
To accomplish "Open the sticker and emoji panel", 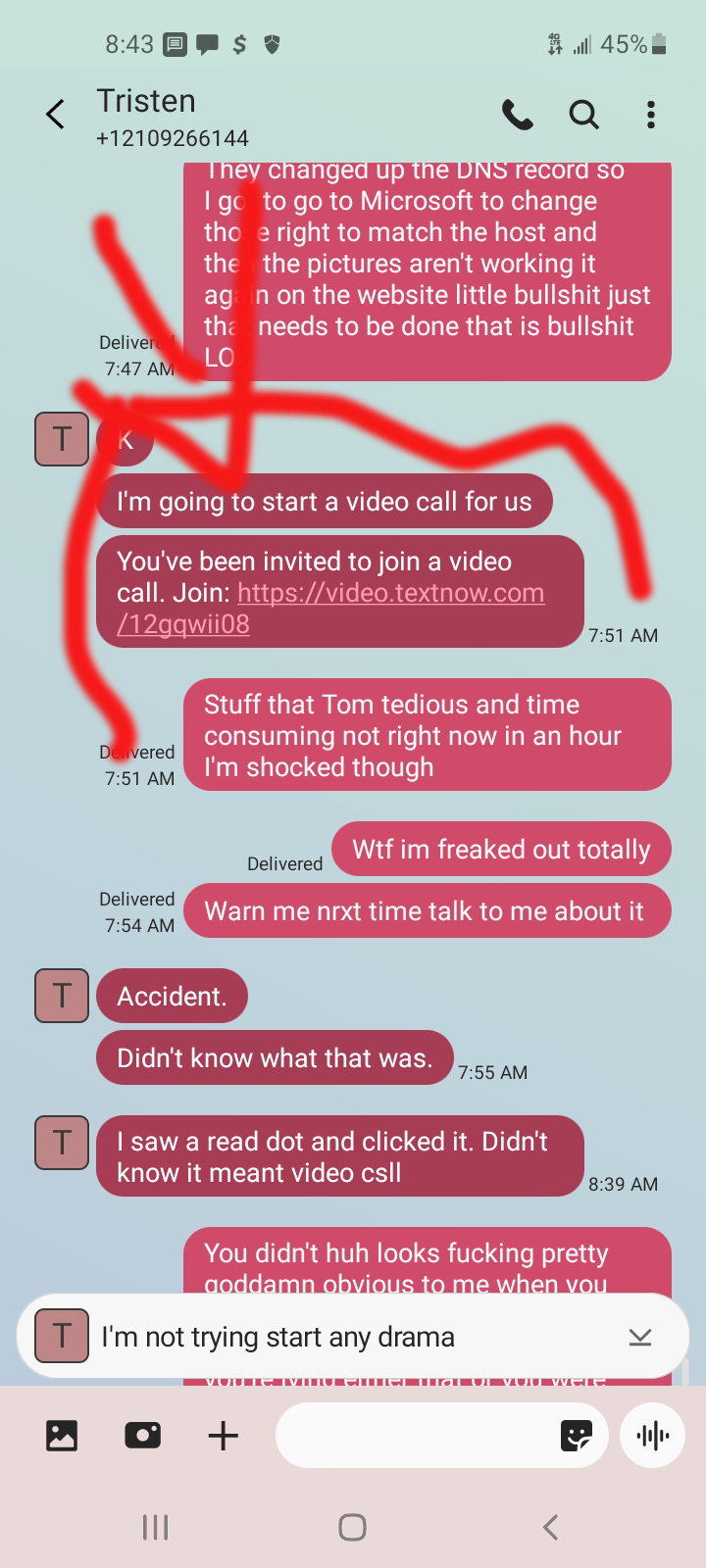I will pos(576,1436).
